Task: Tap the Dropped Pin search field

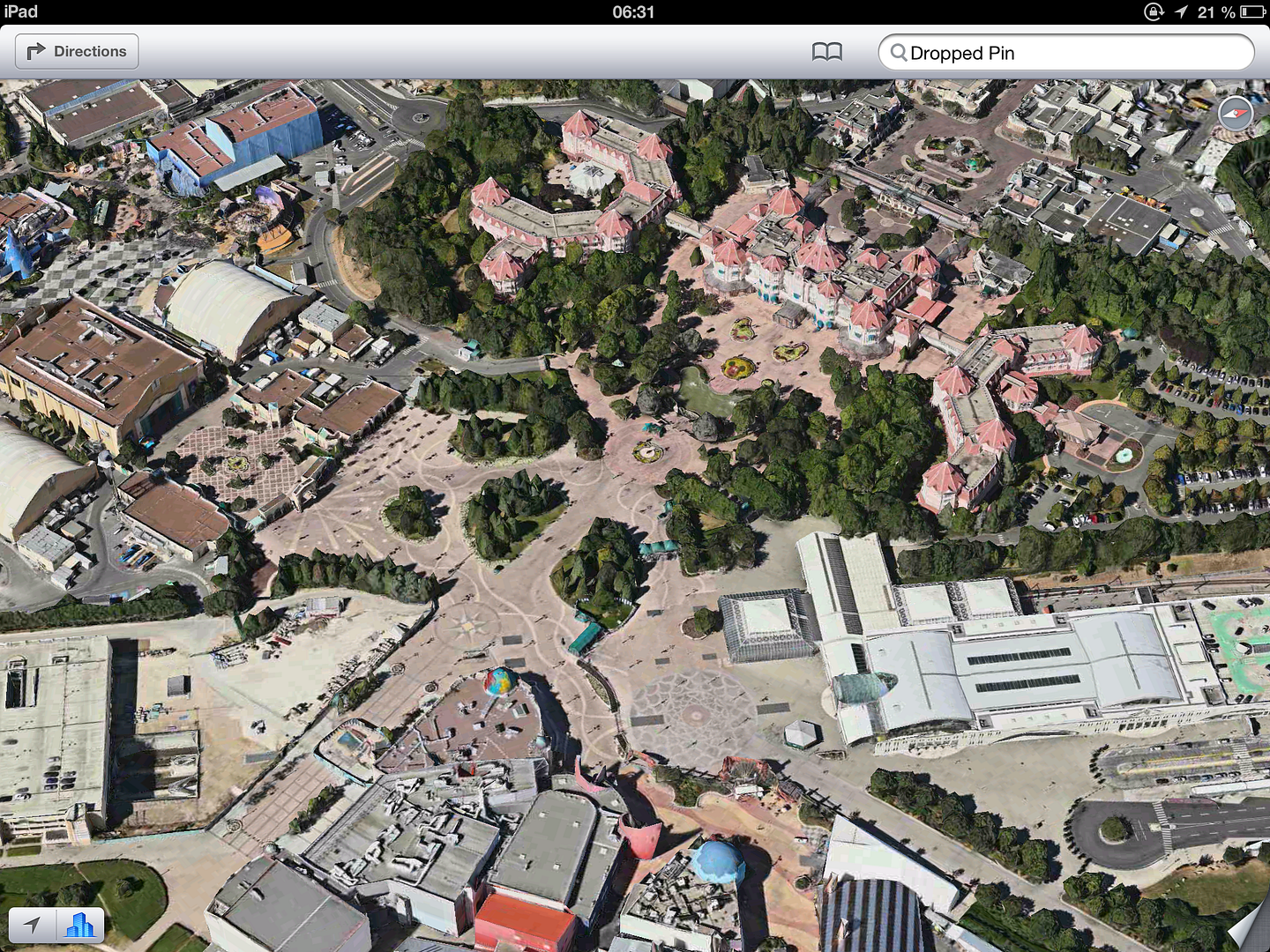Action: click(x=1065, y=53)
